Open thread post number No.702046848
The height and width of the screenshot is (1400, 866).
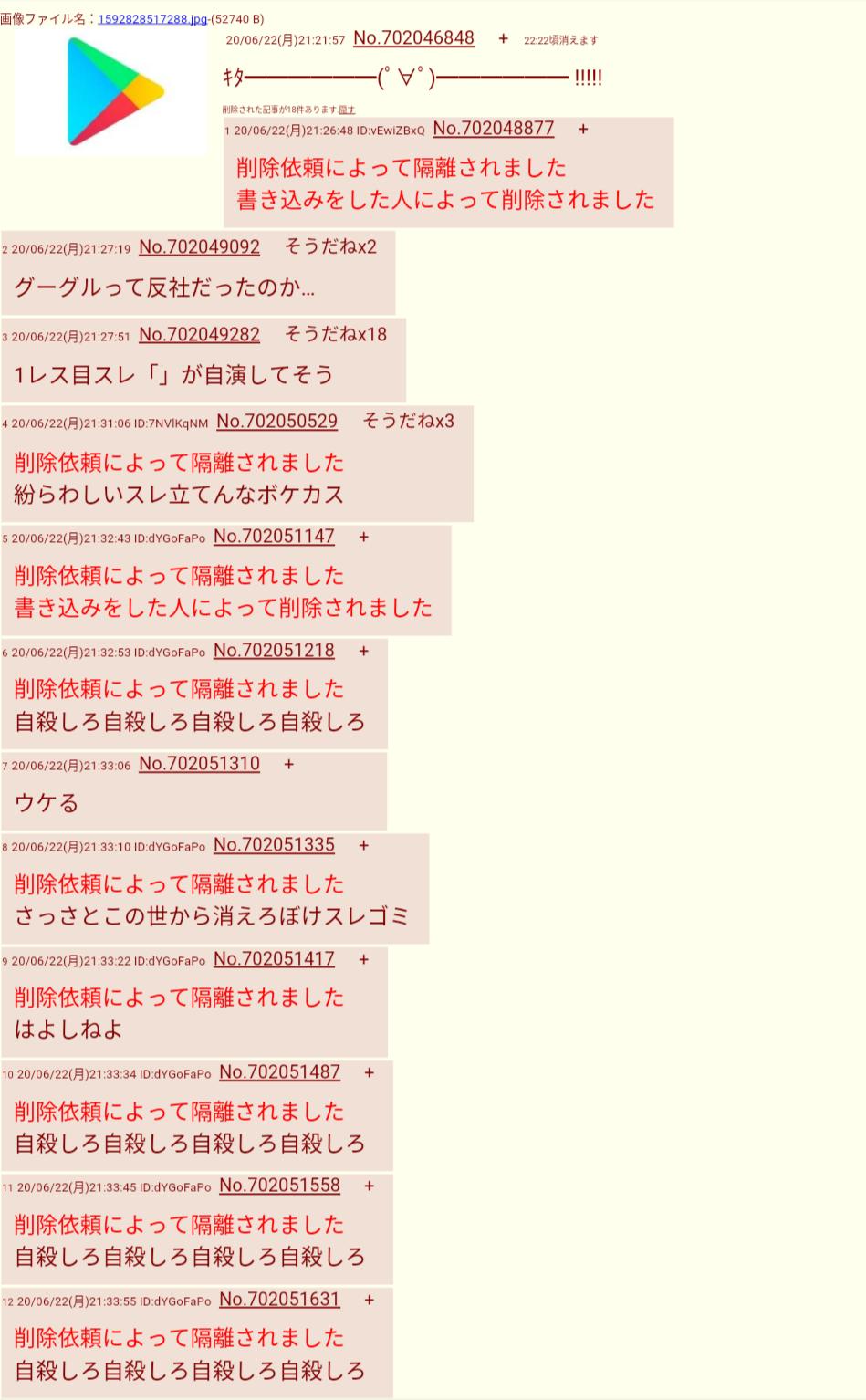413,38
